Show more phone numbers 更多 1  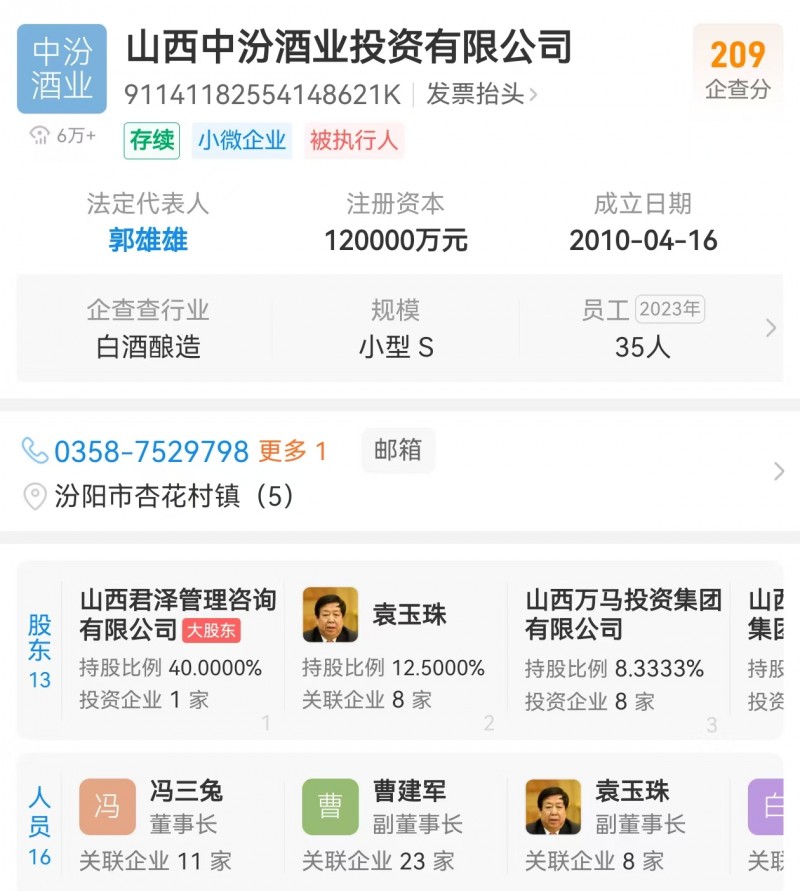(292, 452)
